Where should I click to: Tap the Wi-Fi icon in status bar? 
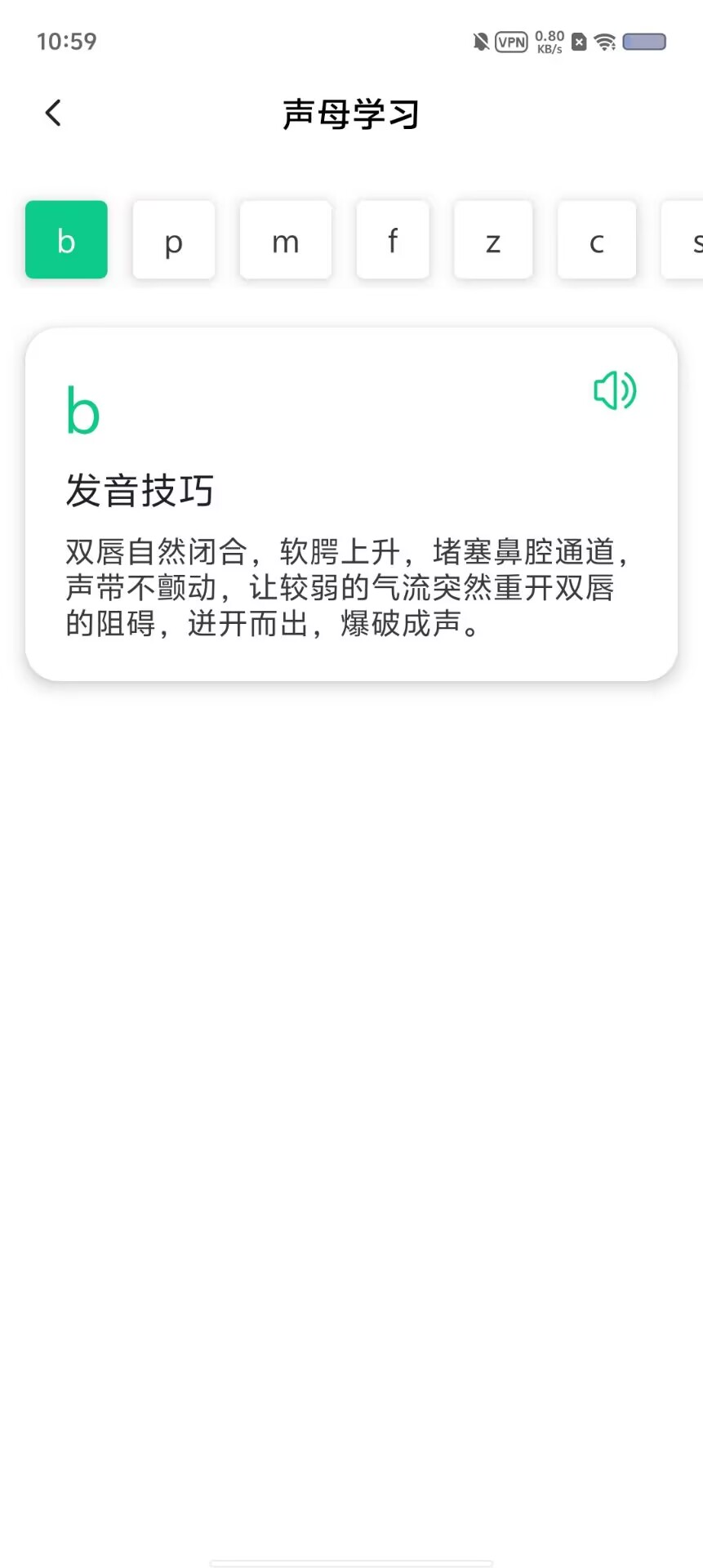604,41
